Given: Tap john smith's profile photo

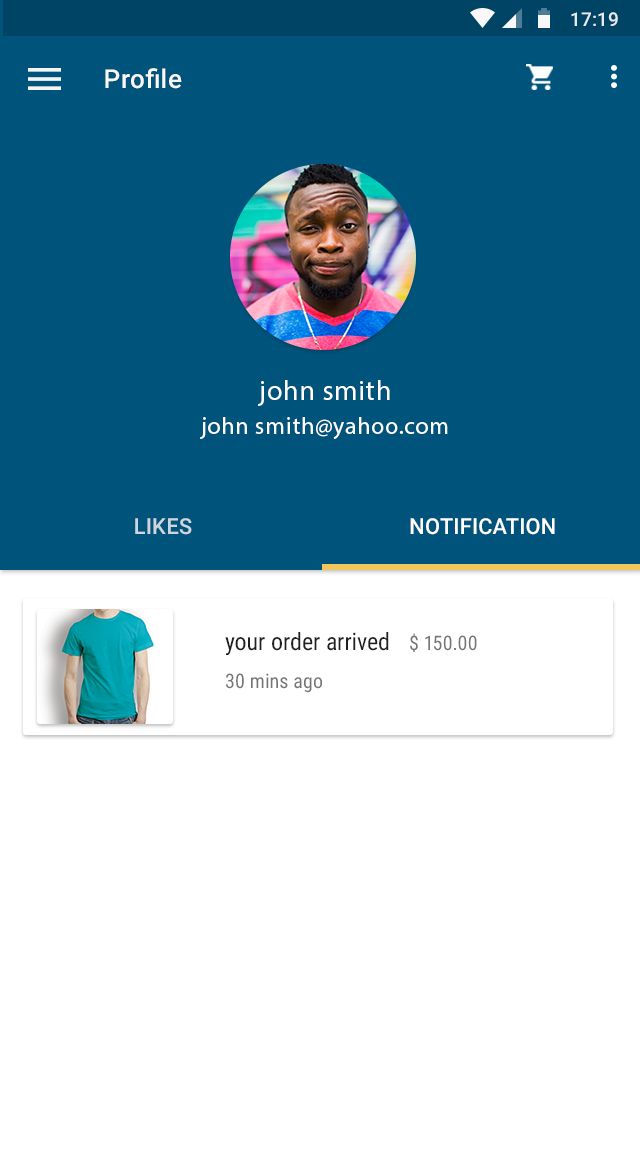Looking at the screenshot, I should 323,257.
